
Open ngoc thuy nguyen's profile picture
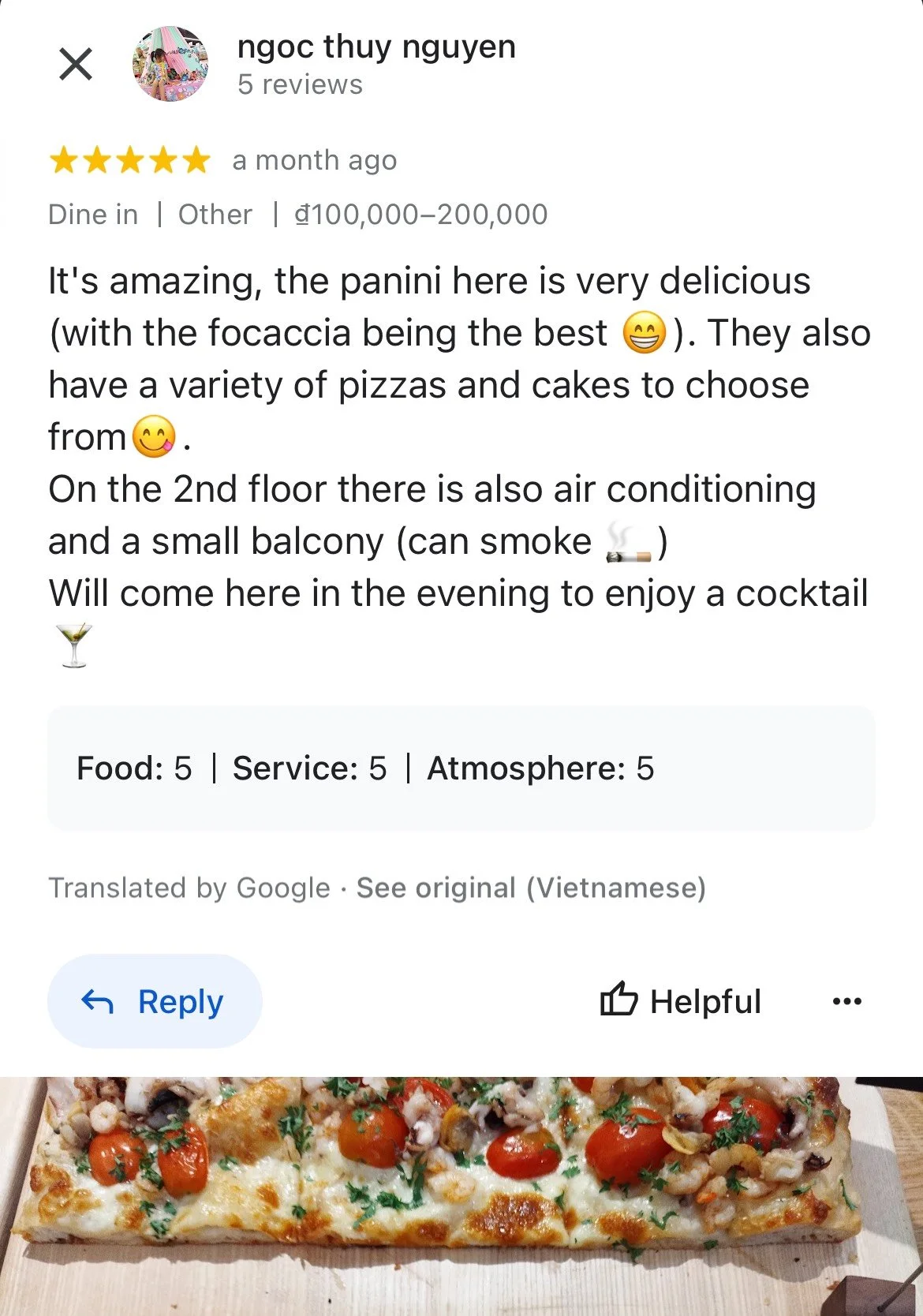tap(170, 64)
